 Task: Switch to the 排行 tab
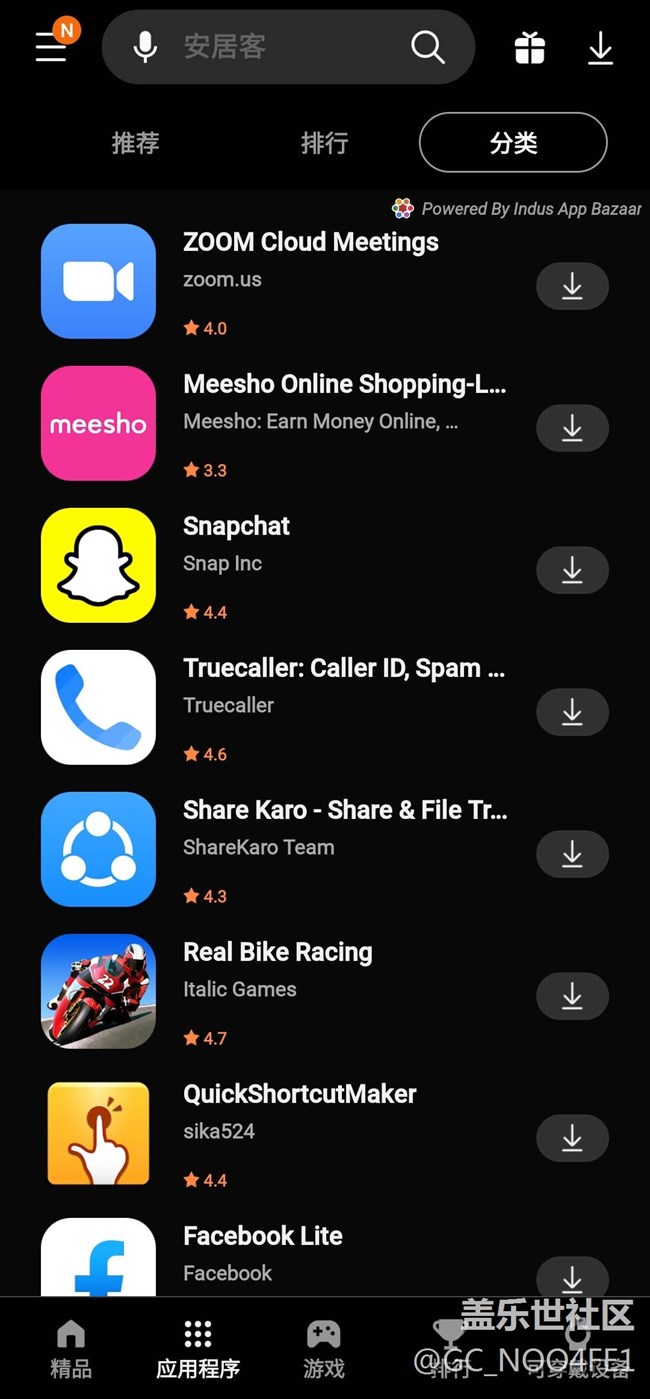click(x=324, y=143)
